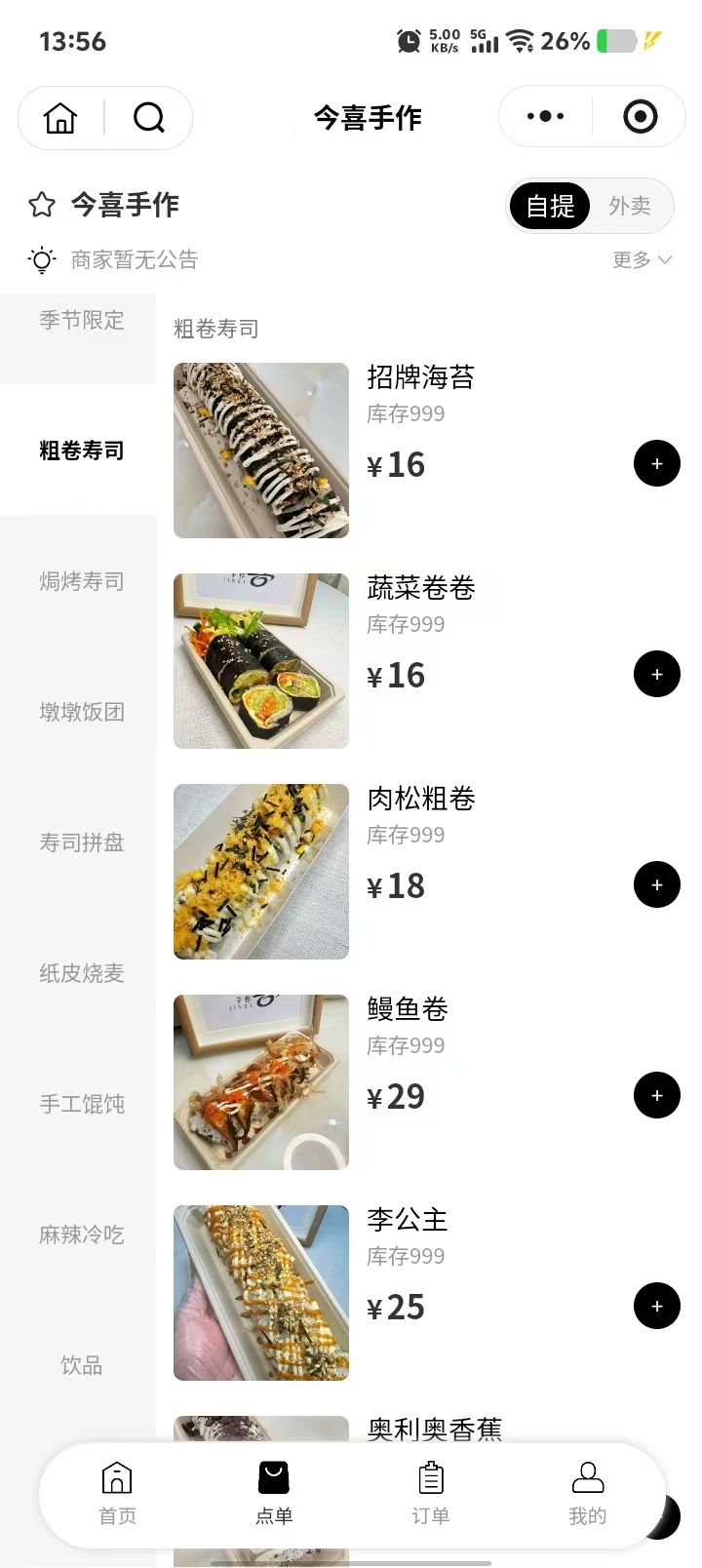Go to the mini program home icon
The height and width of the screenshot is (1568, 702).
60,118
